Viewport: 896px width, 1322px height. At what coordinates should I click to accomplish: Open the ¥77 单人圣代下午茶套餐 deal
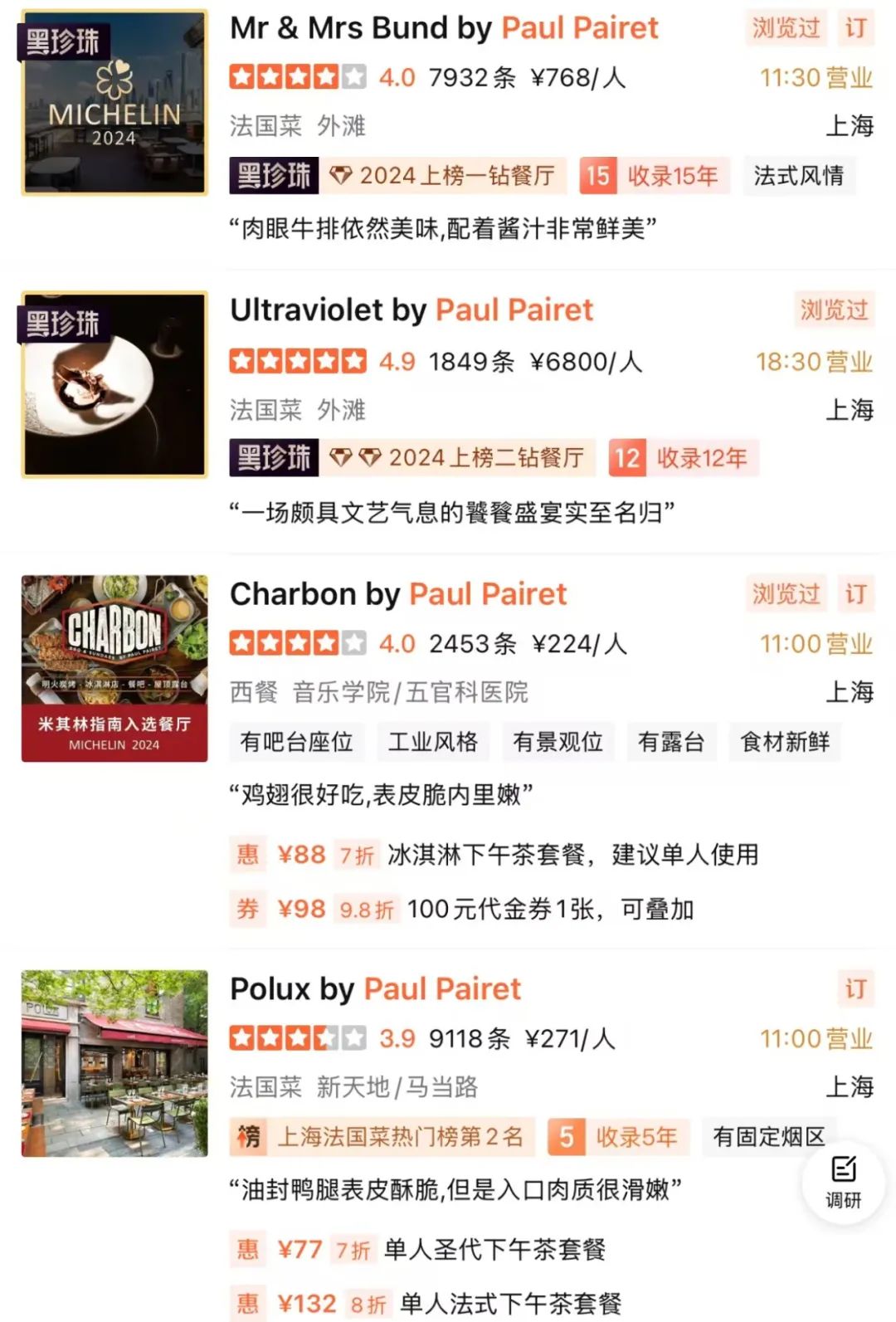(418, 1250)
